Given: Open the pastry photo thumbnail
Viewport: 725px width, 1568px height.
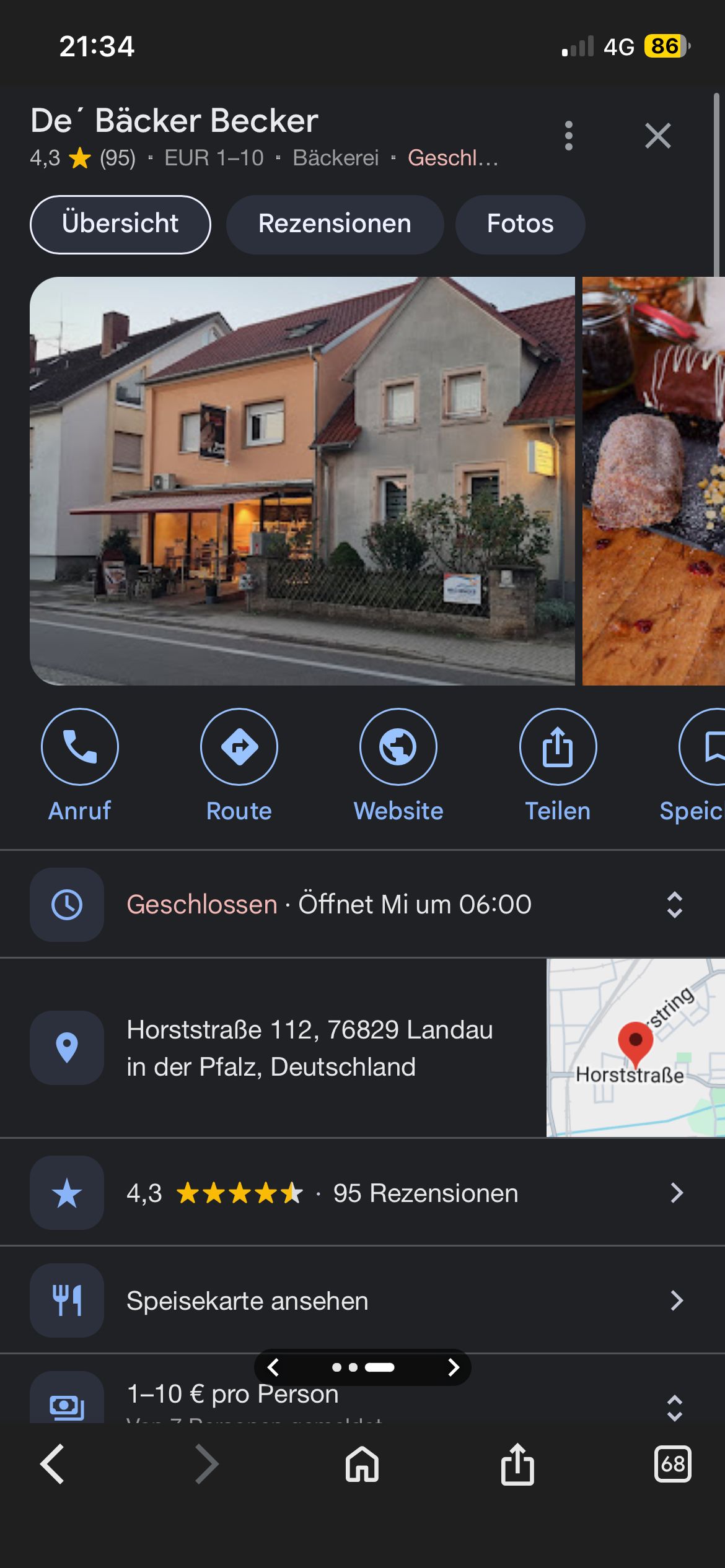Looking at the screenshot, I should [x=654, y=481].
